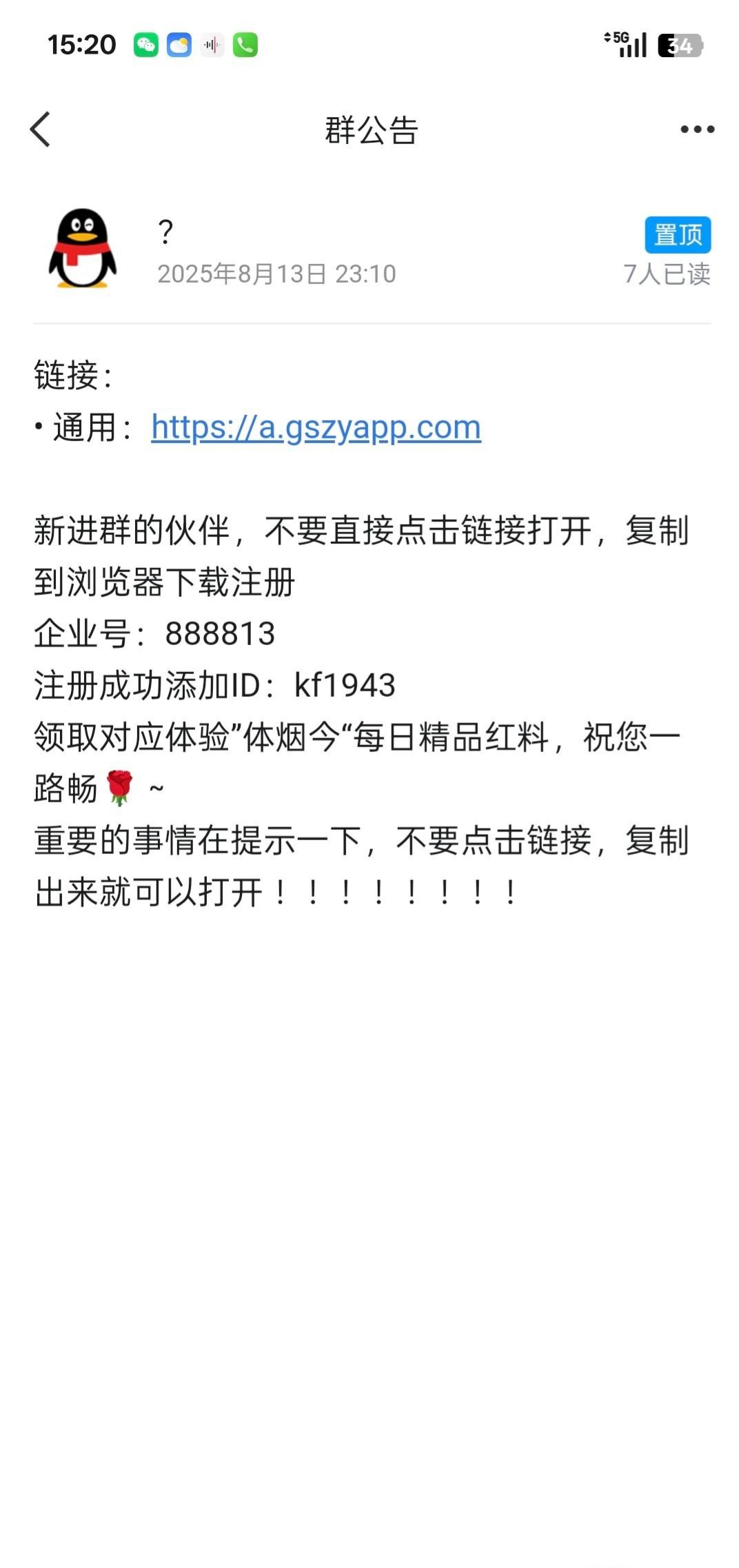Open the https://a.gszyapp.com link
The image size is (739, 1568).
[x=316, y=427]
